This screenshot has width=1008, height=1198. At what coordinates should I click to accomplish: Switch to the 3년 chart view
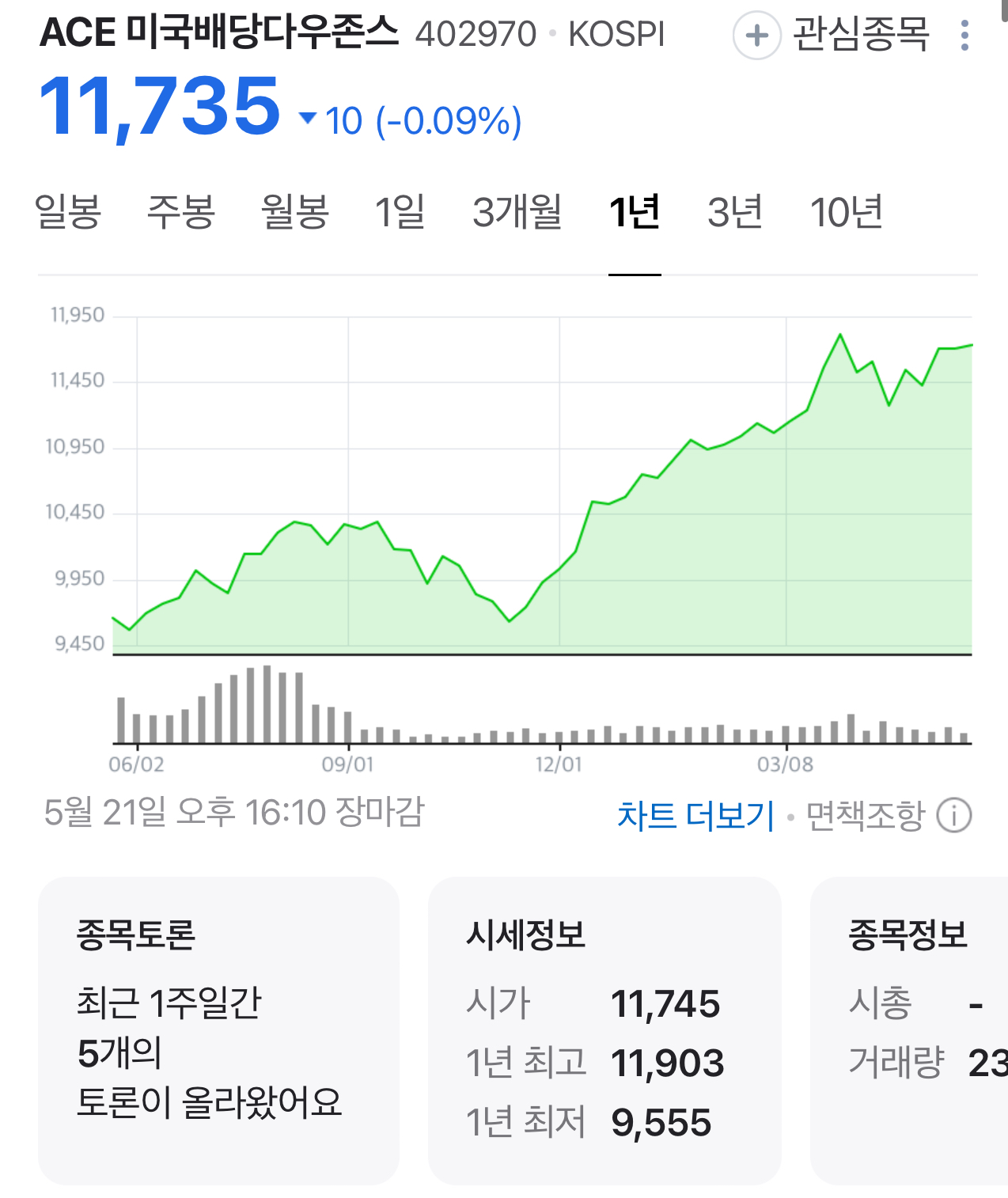coord(733,211)
